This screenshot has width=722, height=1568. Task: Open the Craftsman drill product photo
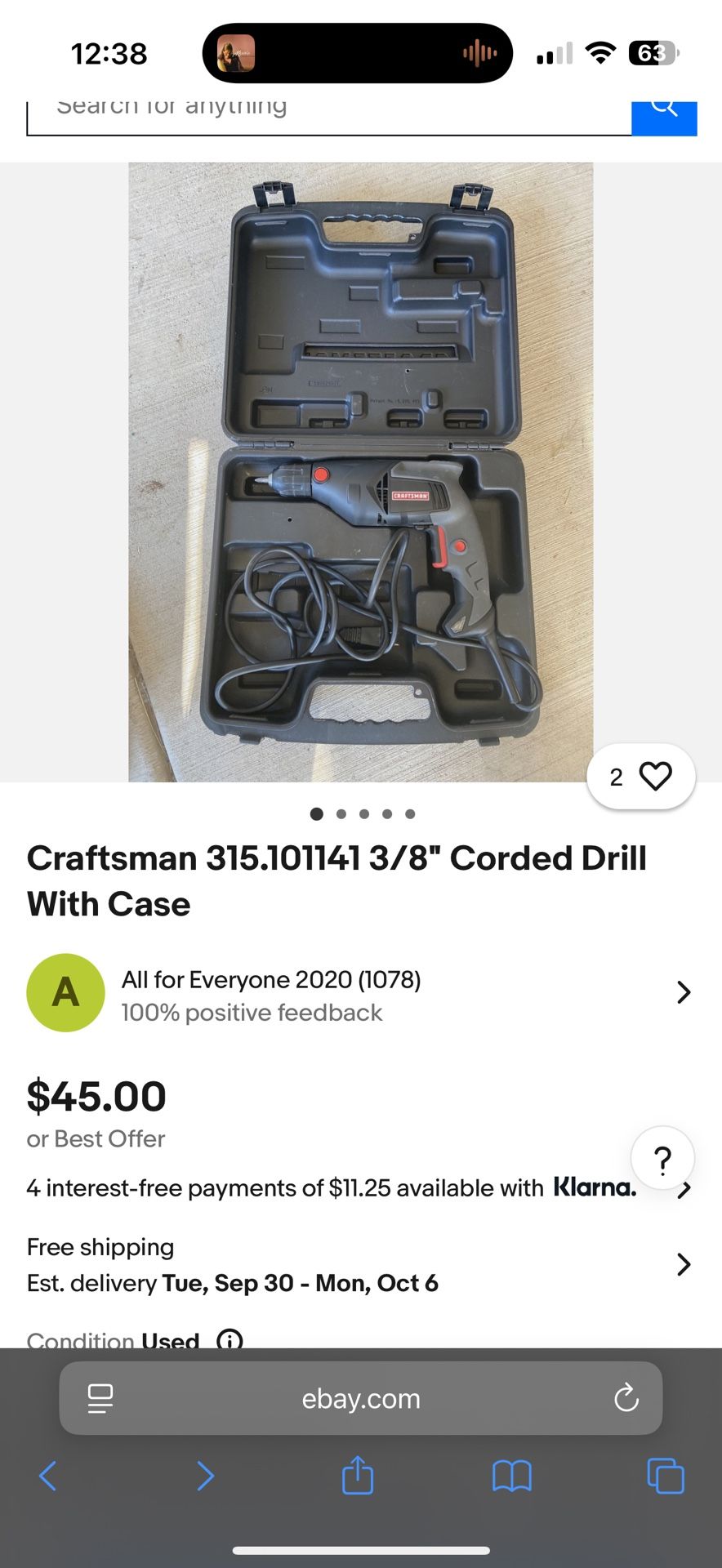[360, 472]
